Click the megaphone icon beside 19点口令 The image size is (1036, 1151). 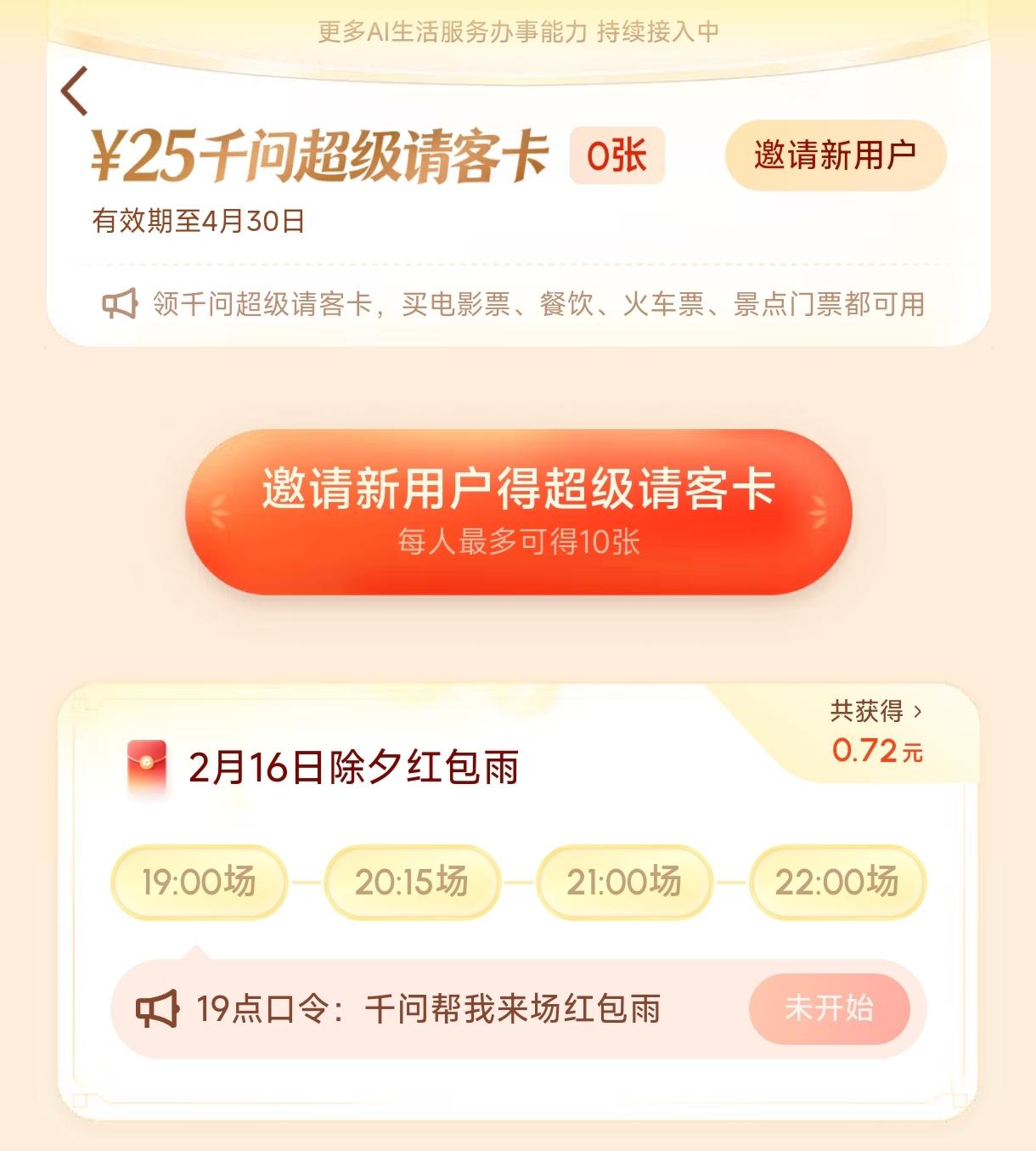pos(158,1009)
